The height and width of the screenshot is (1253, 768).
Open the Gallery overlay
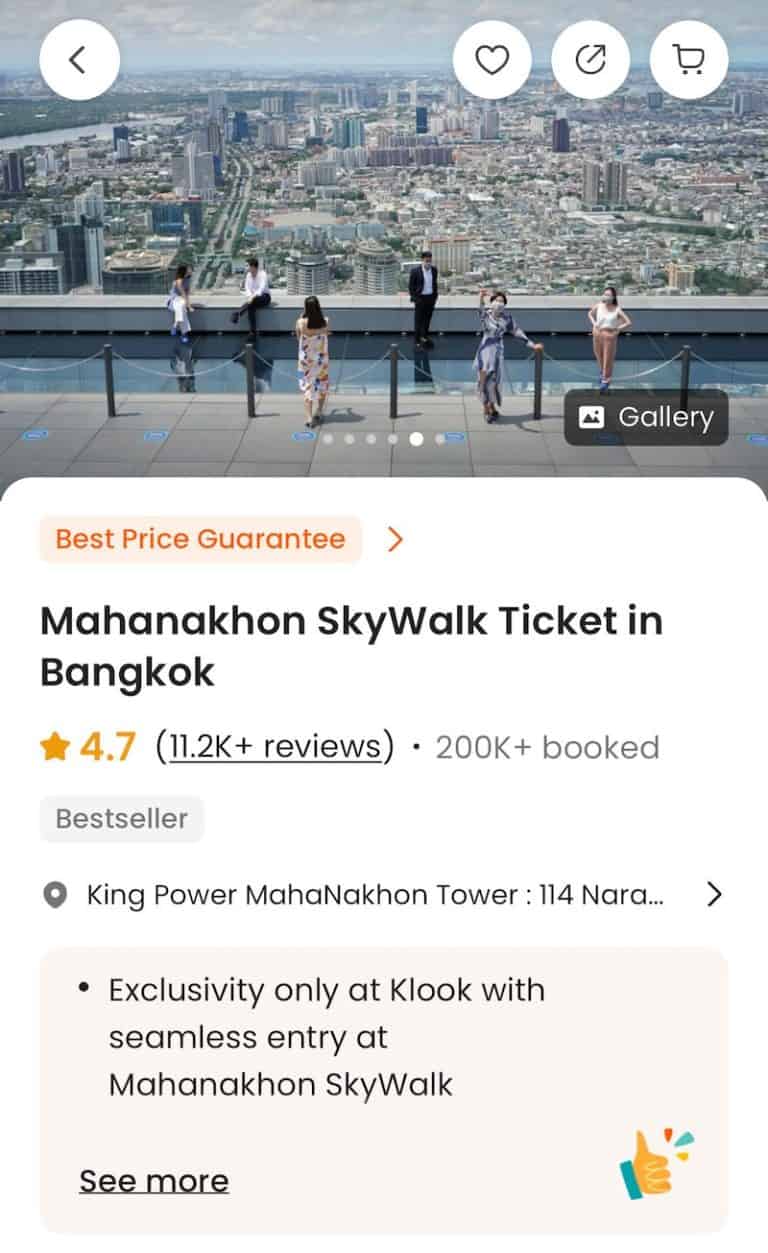tap(645, 417)
